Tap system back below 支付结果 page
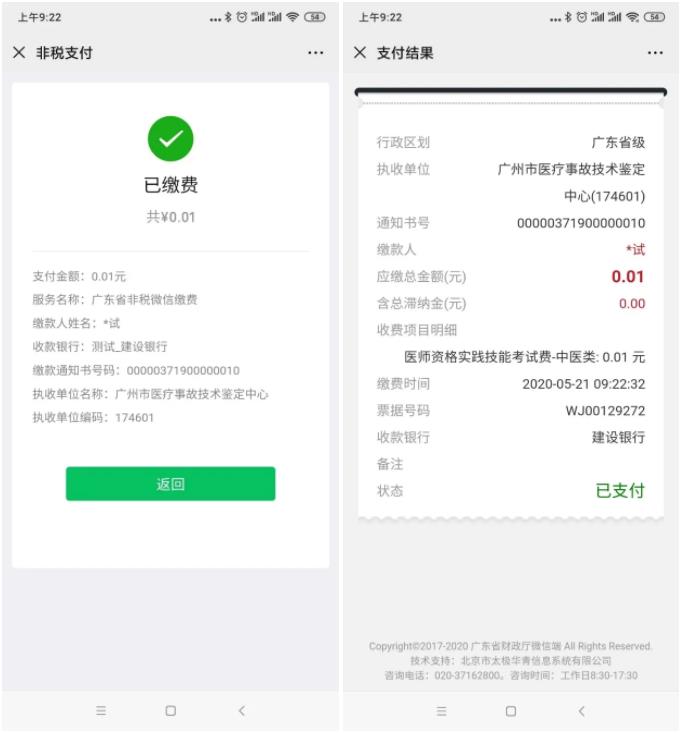This screenshot has width=681, height=733. (x=581, y=711)
